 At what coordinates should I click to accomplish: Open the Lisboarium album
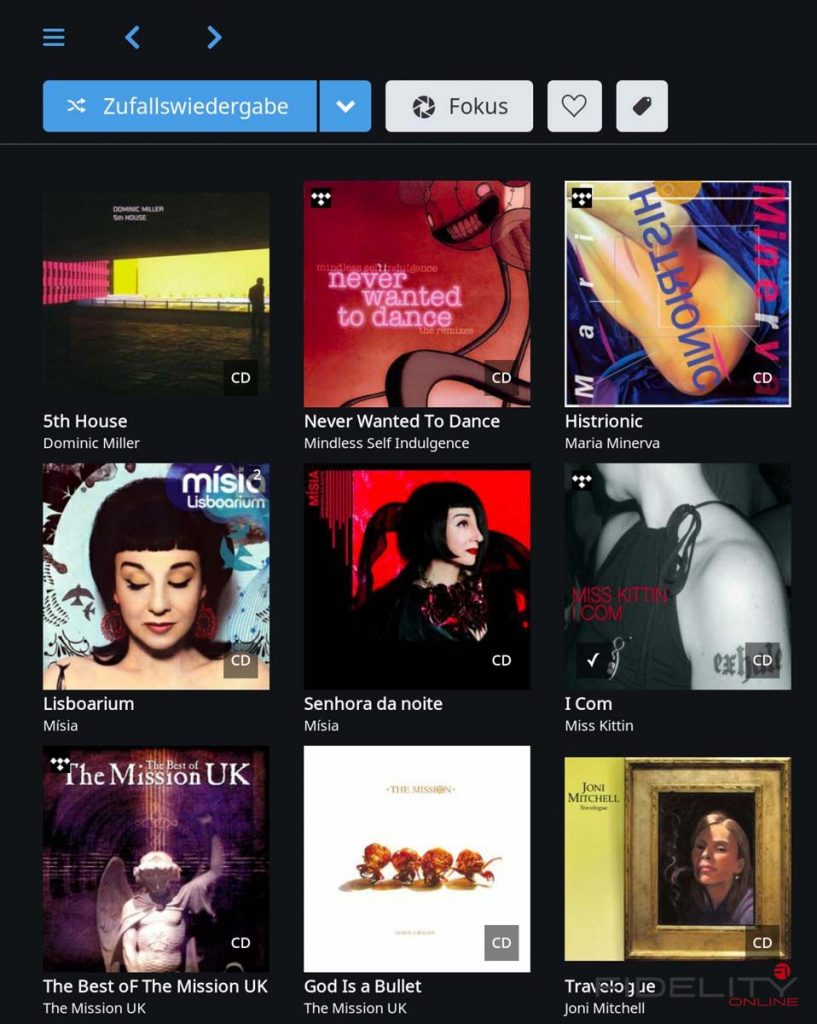(x=156, y=576)
